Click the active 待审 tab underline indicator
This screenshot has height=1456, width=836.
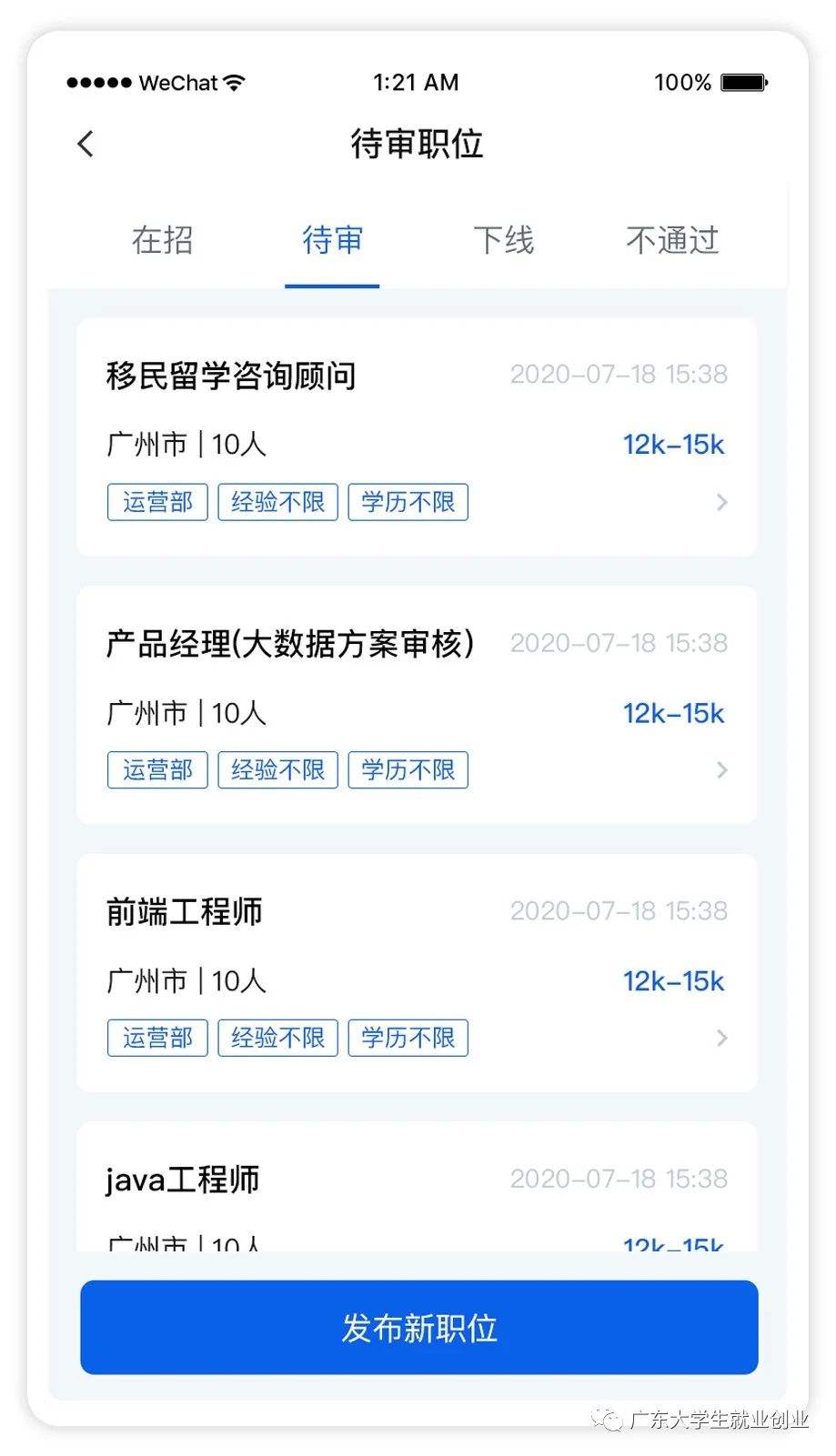[332, 285]
